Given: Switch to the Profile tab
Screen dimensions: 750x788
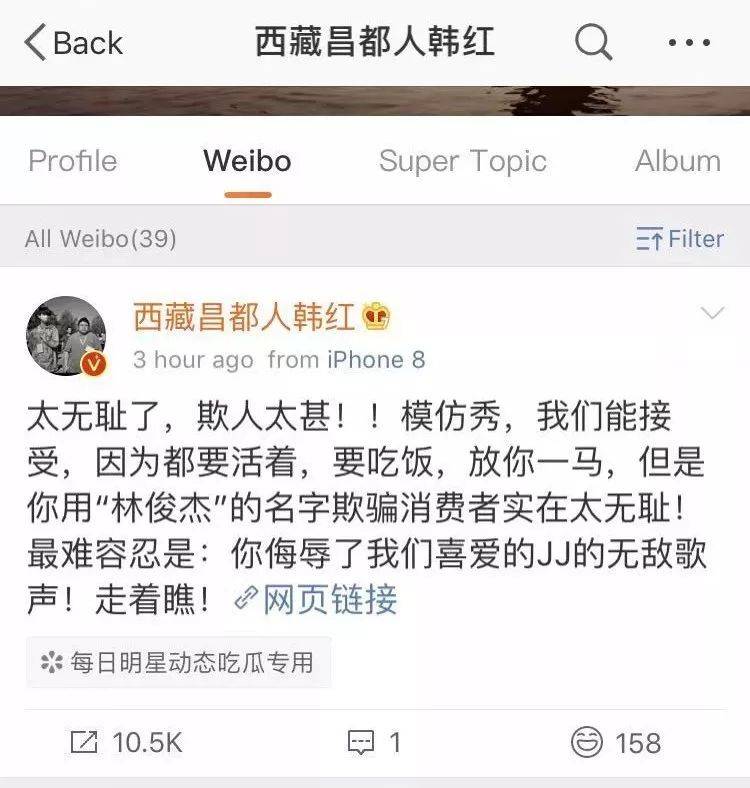Looking at the screenshot, I should coord(72,161).
